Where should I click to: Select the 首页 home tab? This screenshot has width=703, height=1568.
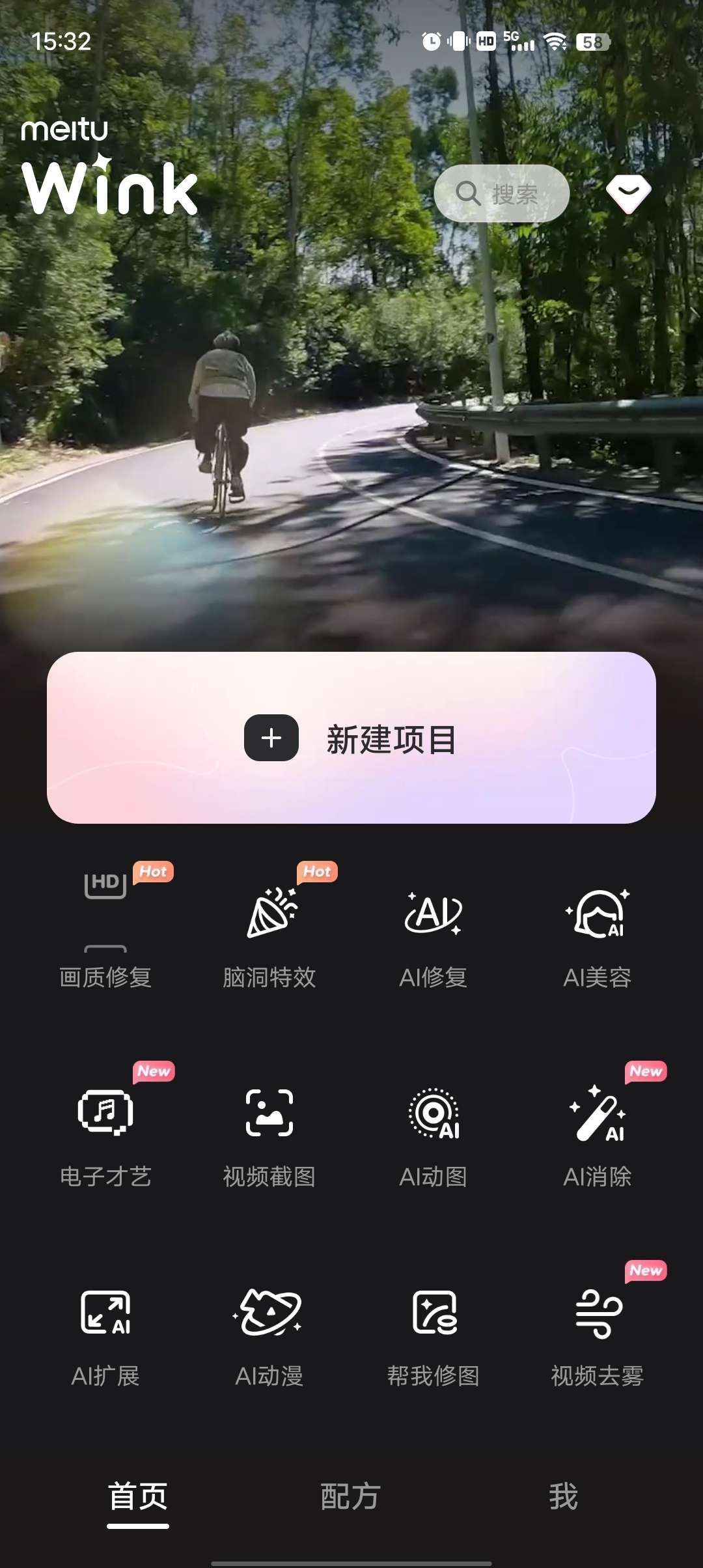(138, 1496)
